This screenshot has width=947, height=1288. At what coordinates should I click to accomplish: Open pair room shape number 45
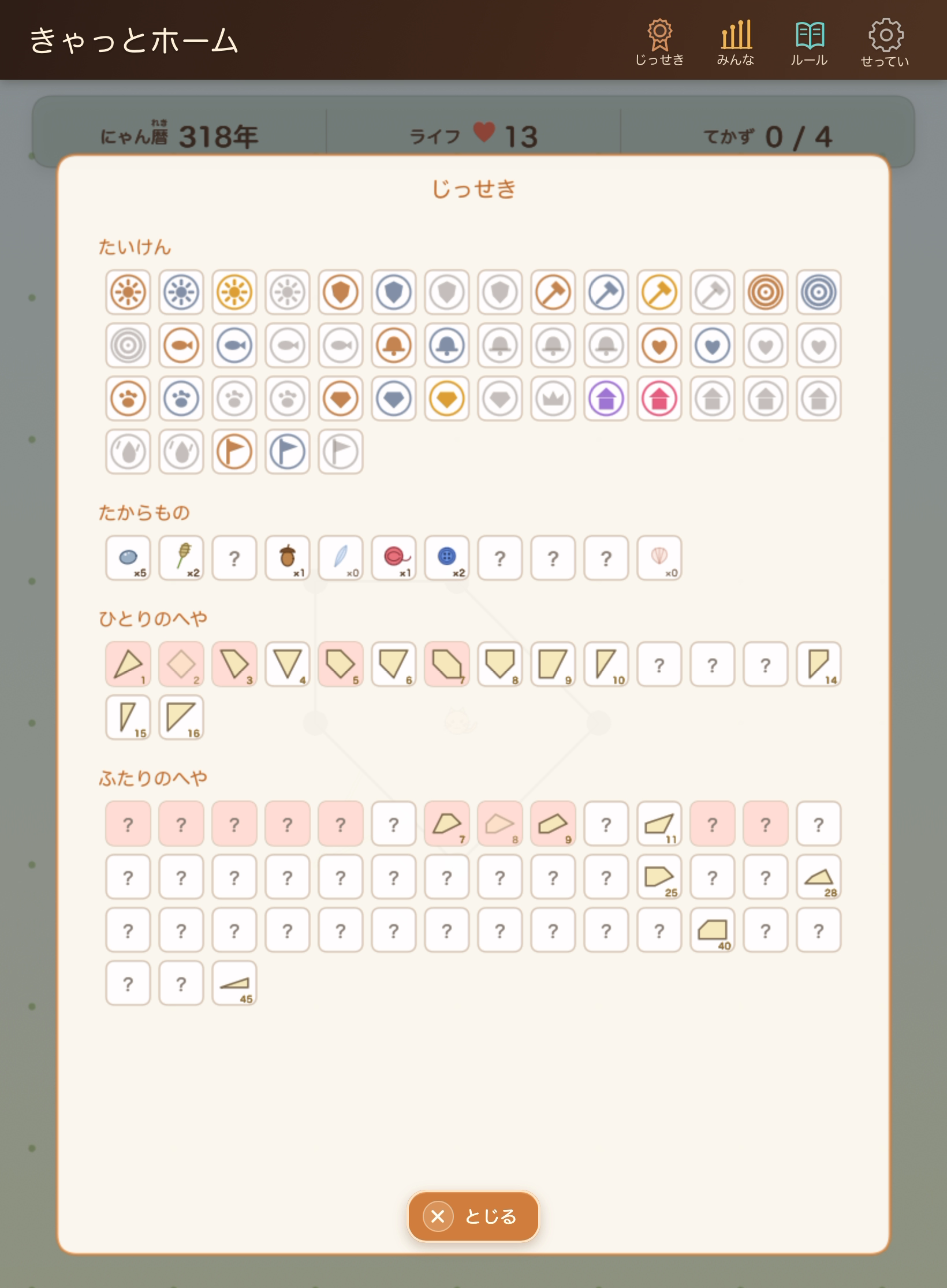(234, 983)
